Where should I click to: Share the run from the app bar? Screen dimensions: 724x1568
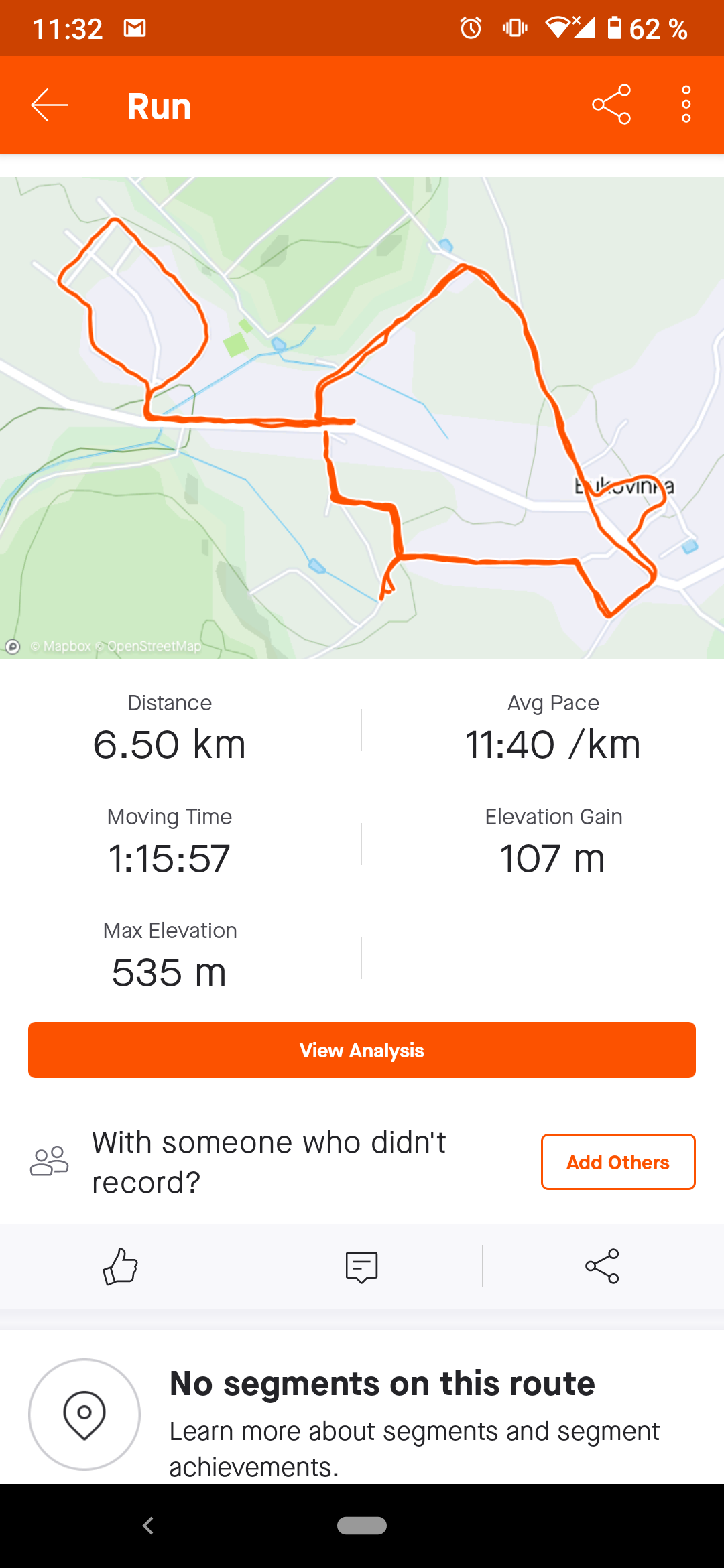point(611,105)
